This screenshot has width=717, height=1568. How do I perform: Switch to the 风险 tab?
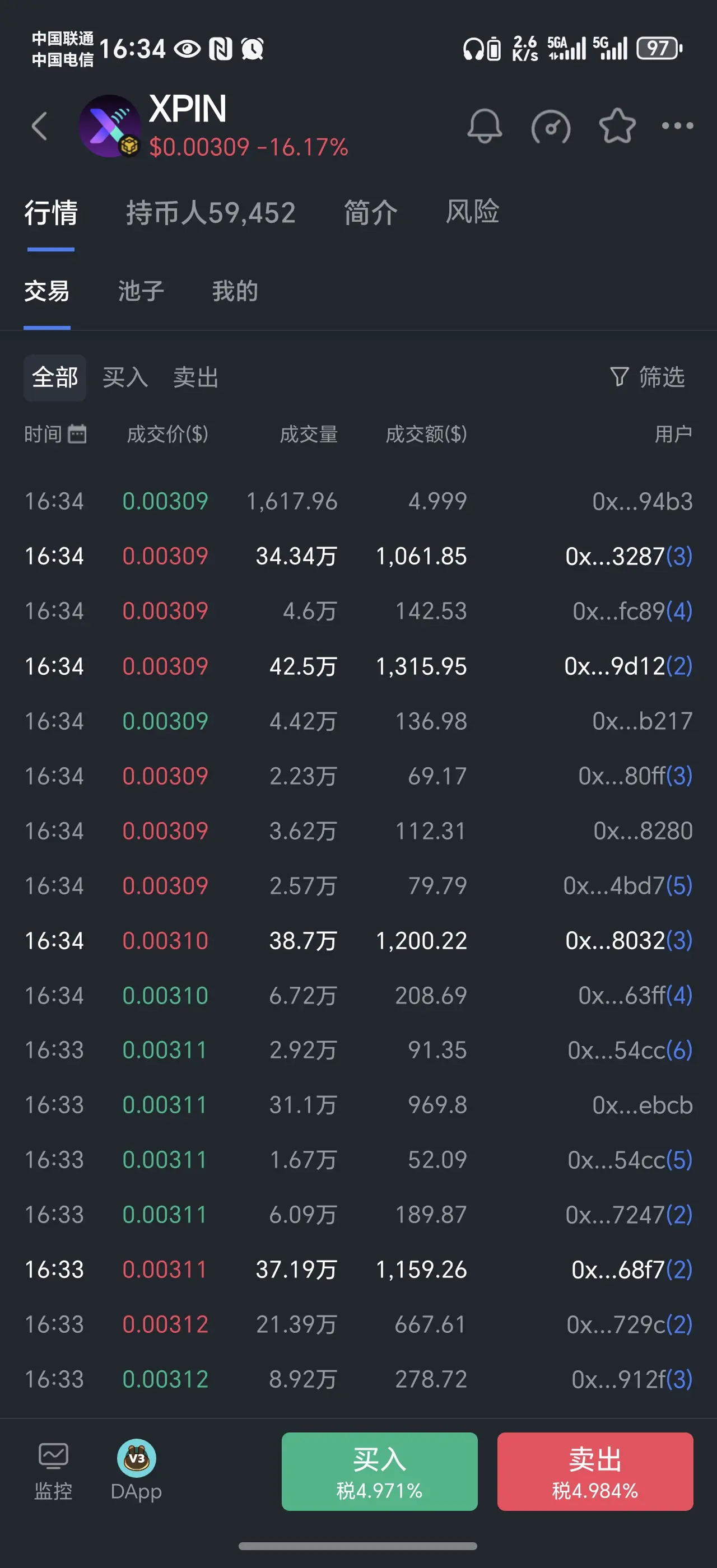point(472,212)
